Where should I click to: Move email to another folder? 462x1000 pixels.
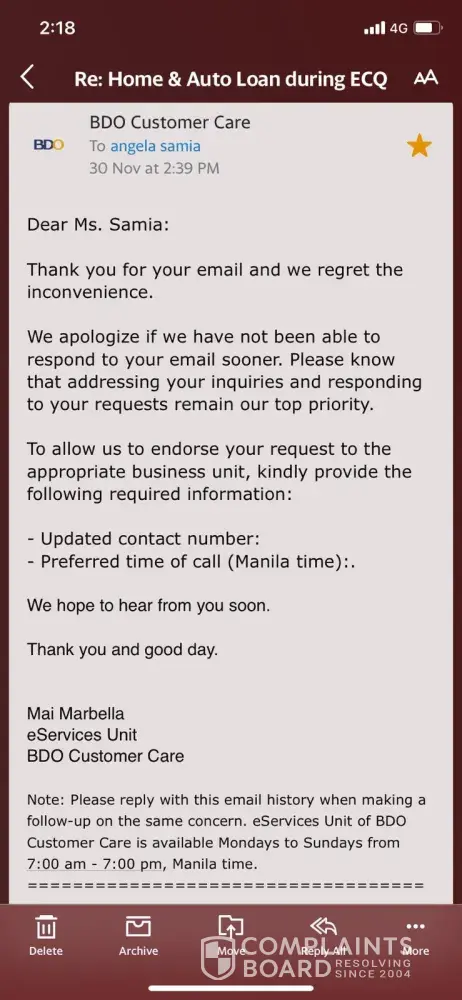point(231,935)
